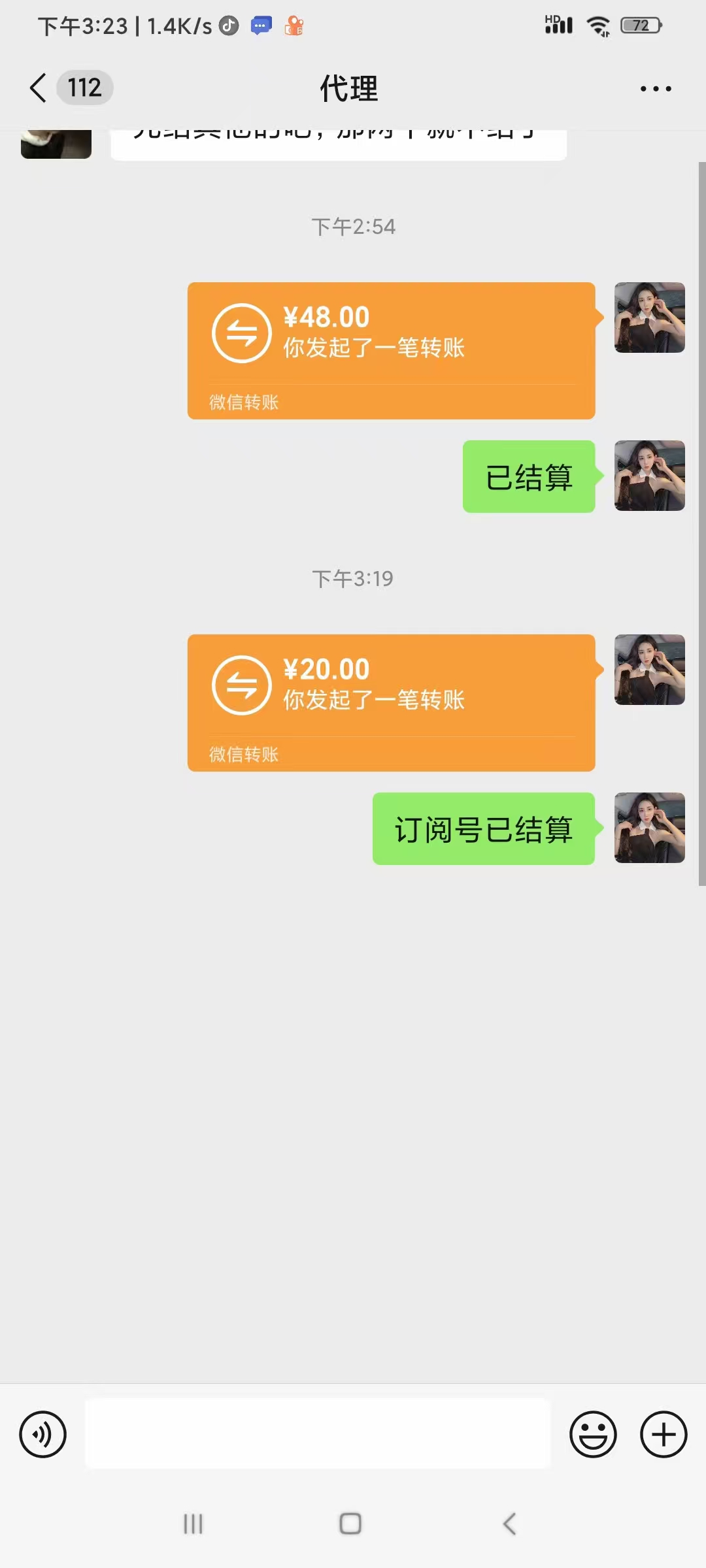Open the ¥48.00 WeChat transfer card

(391, 350)
